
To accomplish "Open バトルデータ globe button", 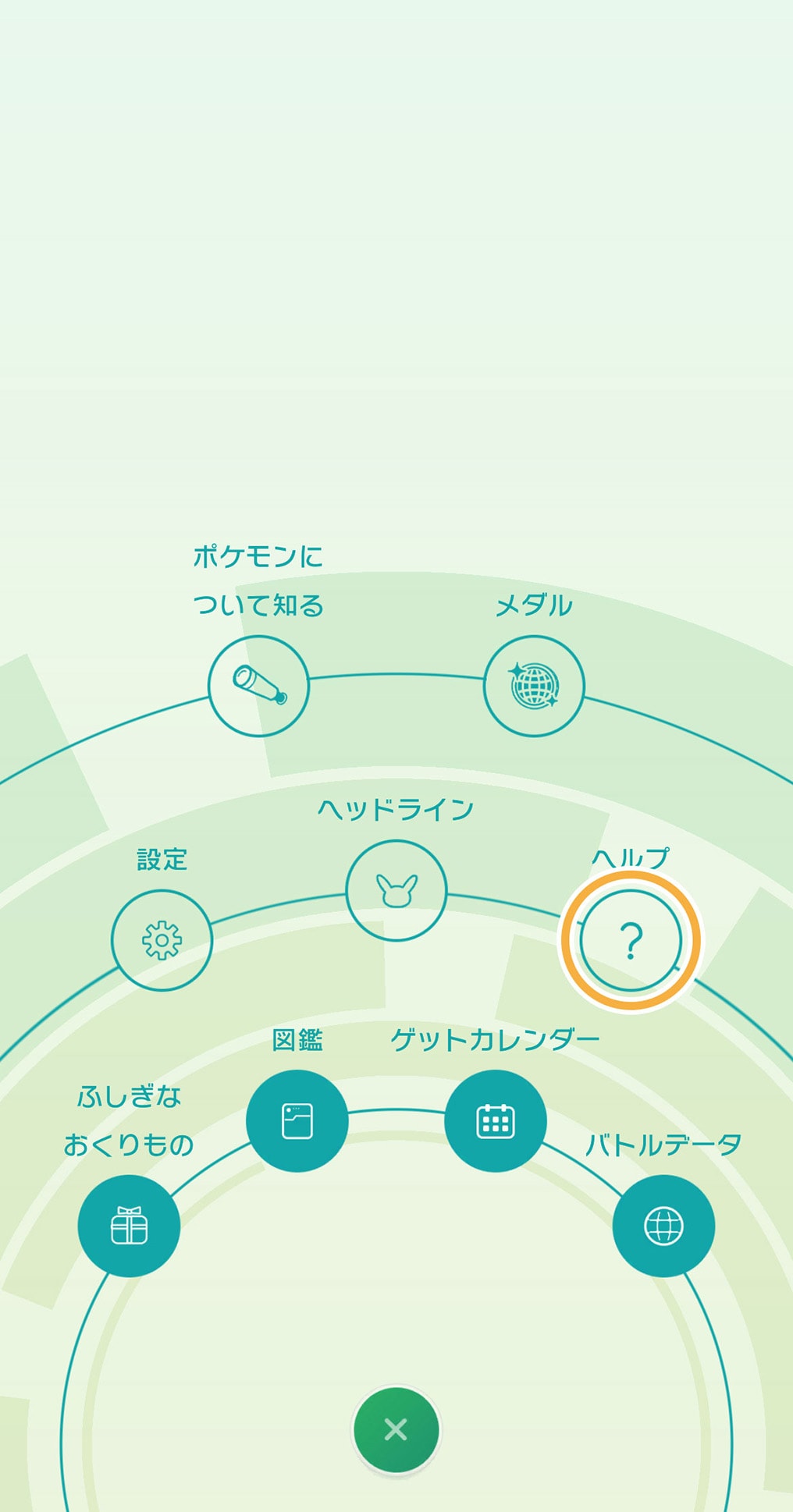I will coord(663,1226).
